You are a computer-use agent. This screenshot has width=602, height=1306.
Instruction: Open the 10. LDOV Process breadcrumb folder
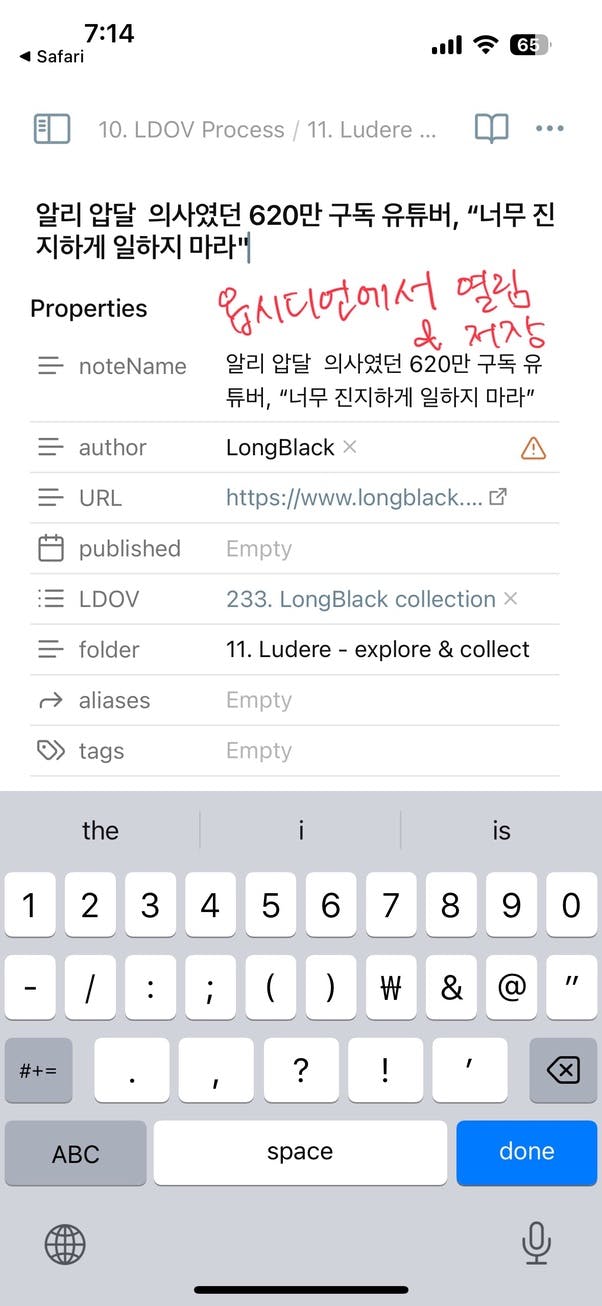(191, 130)
